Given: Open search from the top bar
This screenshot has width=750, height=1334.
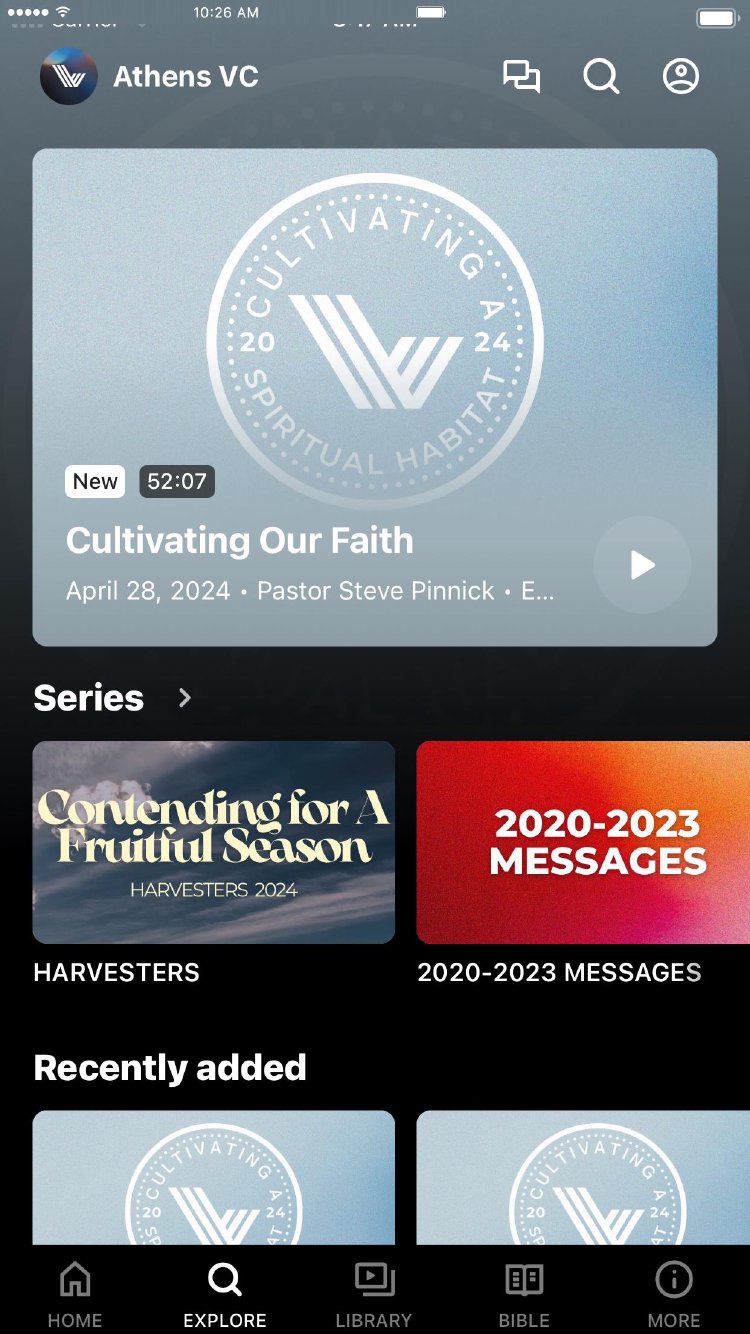Looking at the screenshot, I should coord(601,77).
